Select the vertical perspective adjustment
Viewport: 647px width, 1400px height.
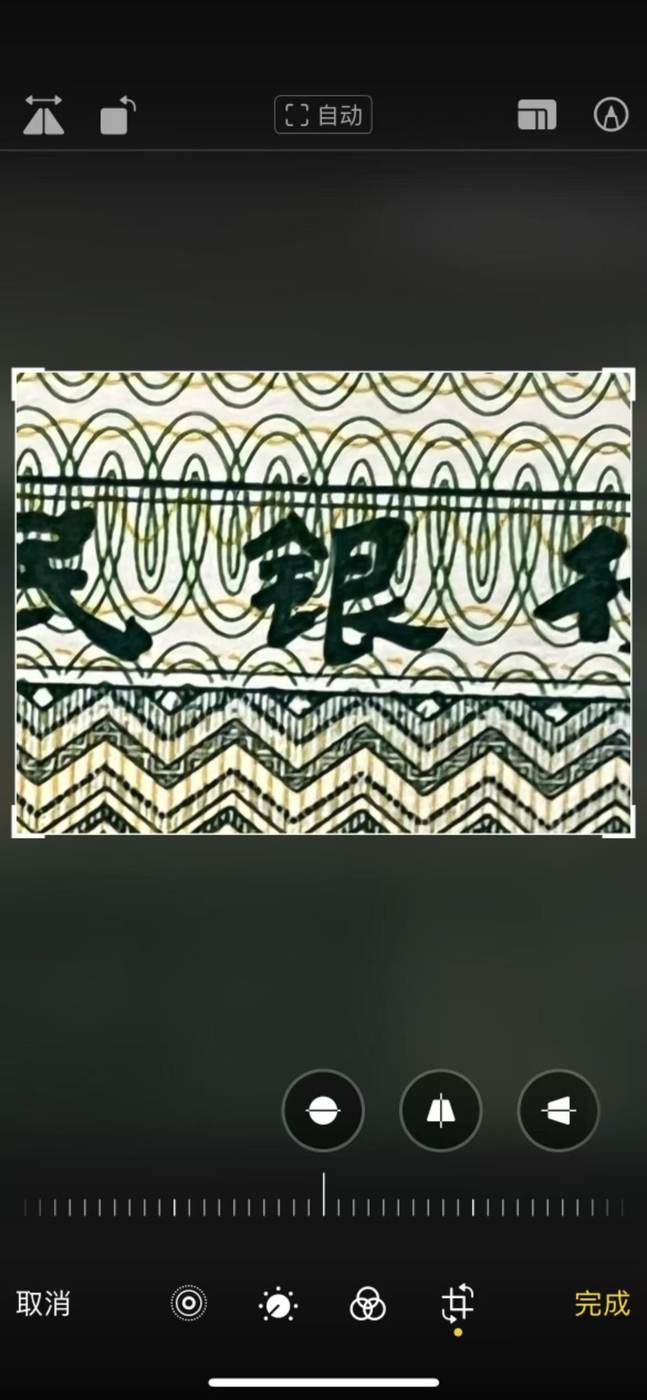[441, 1110]
